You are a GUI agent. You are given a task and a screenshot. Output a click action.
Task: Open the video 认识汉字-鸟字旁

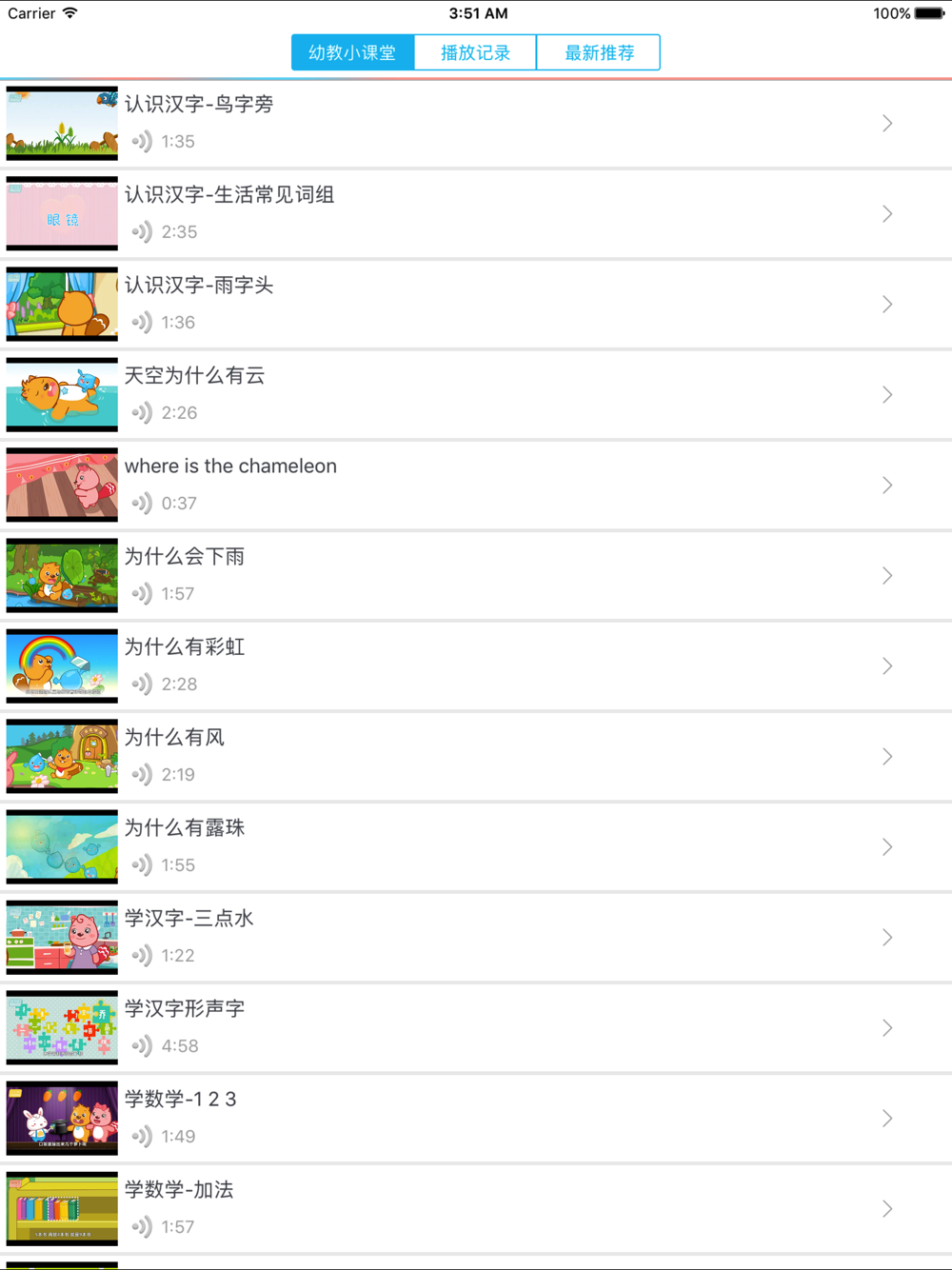click(x=476, y=124)
